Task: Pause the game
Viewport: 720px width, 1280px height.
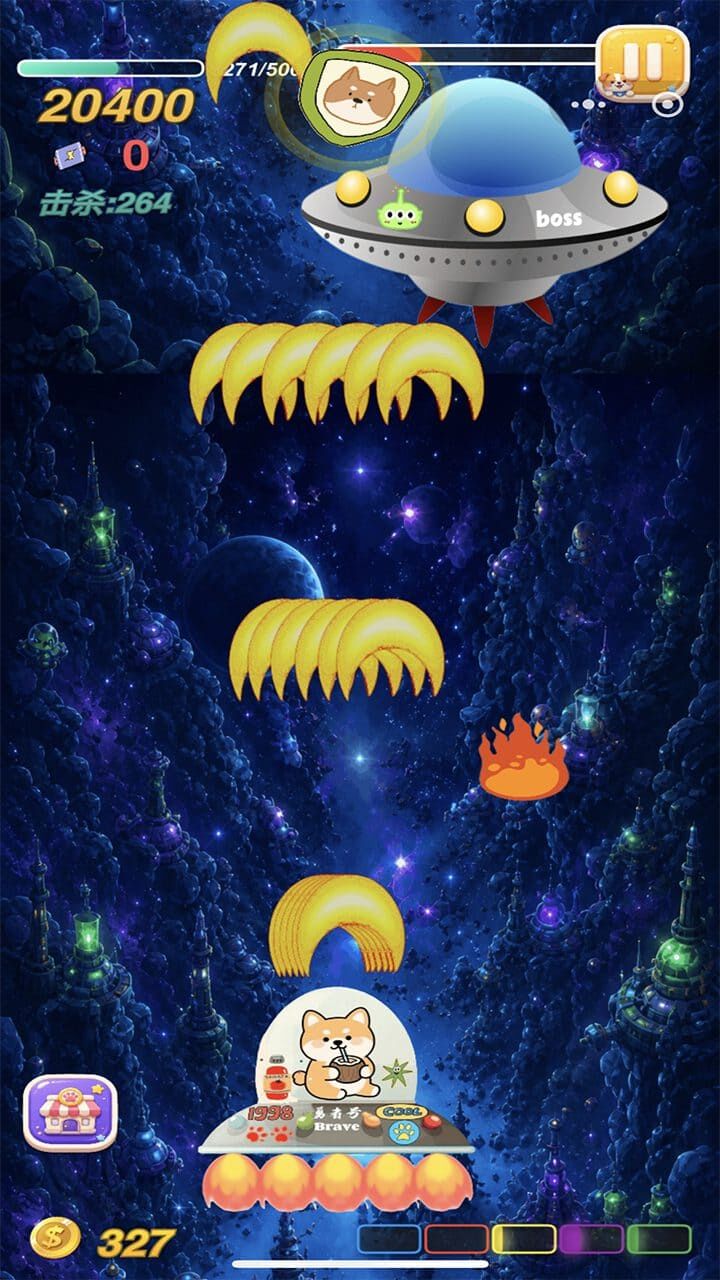Action: coord(643,63)
